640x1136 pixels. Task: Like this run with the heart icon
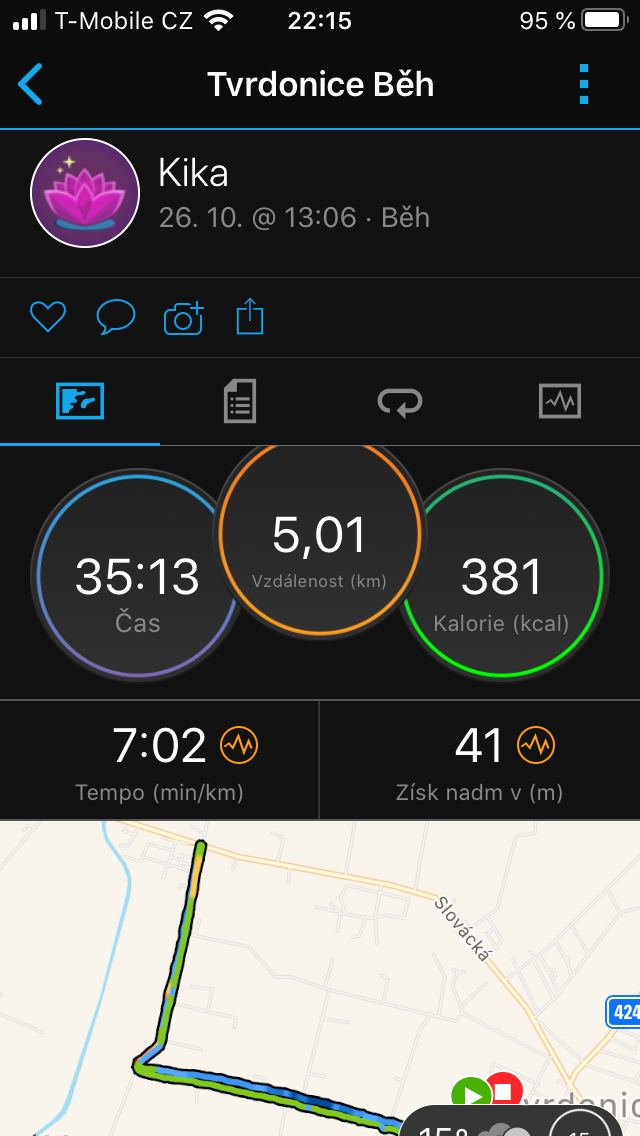point(48,317)
